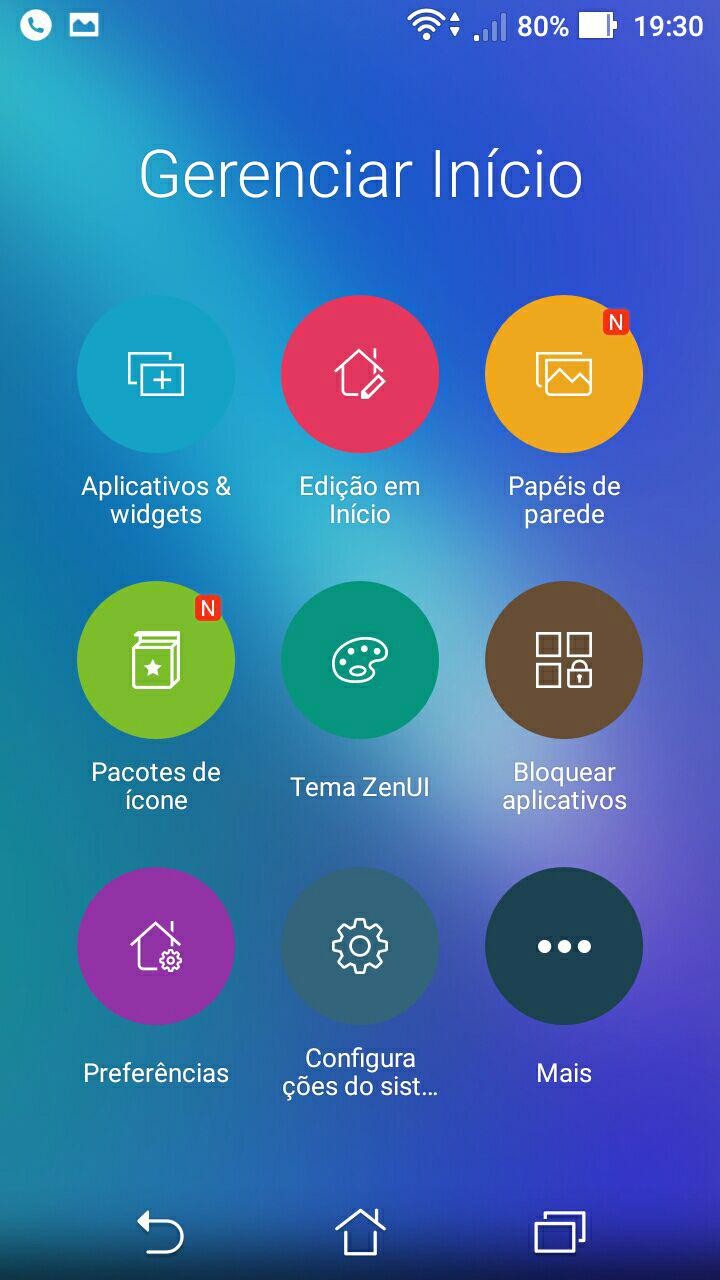Tap the Mais three-dots button
720x1280 pixels.
(x=564, y=946)
